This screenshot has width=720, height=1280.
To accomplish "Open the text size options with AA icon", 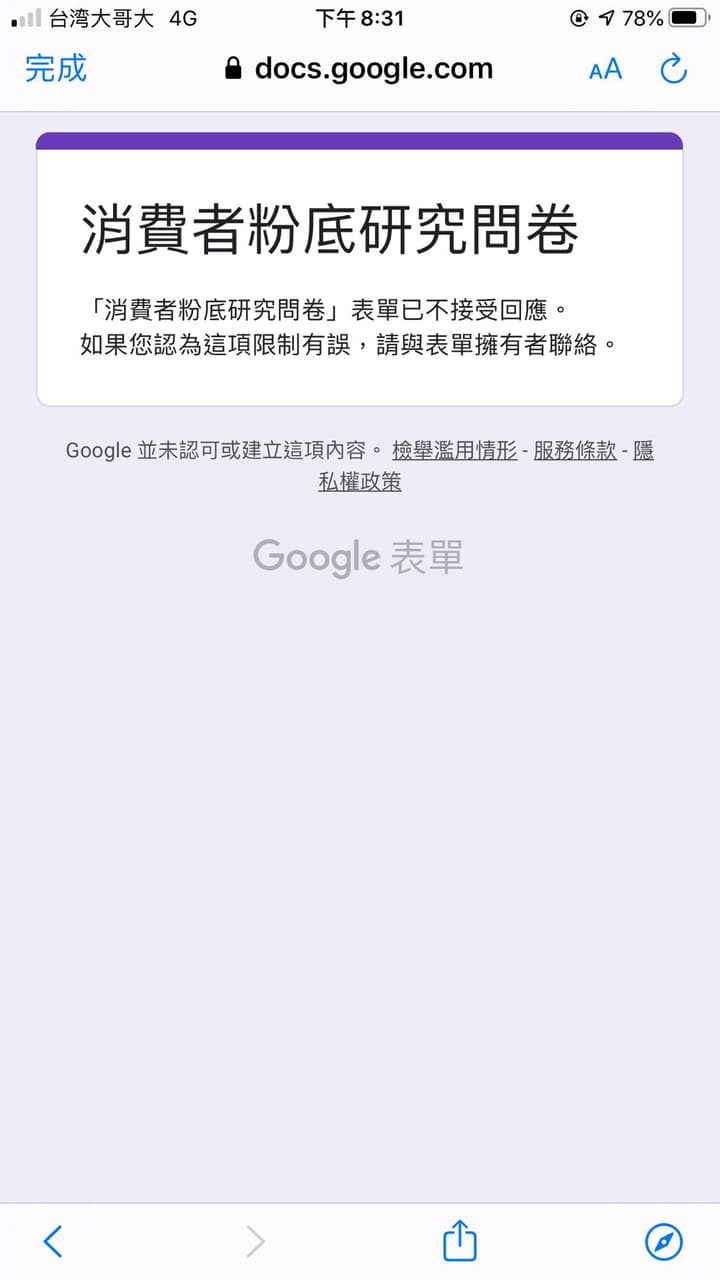I will tap(604, 68).
